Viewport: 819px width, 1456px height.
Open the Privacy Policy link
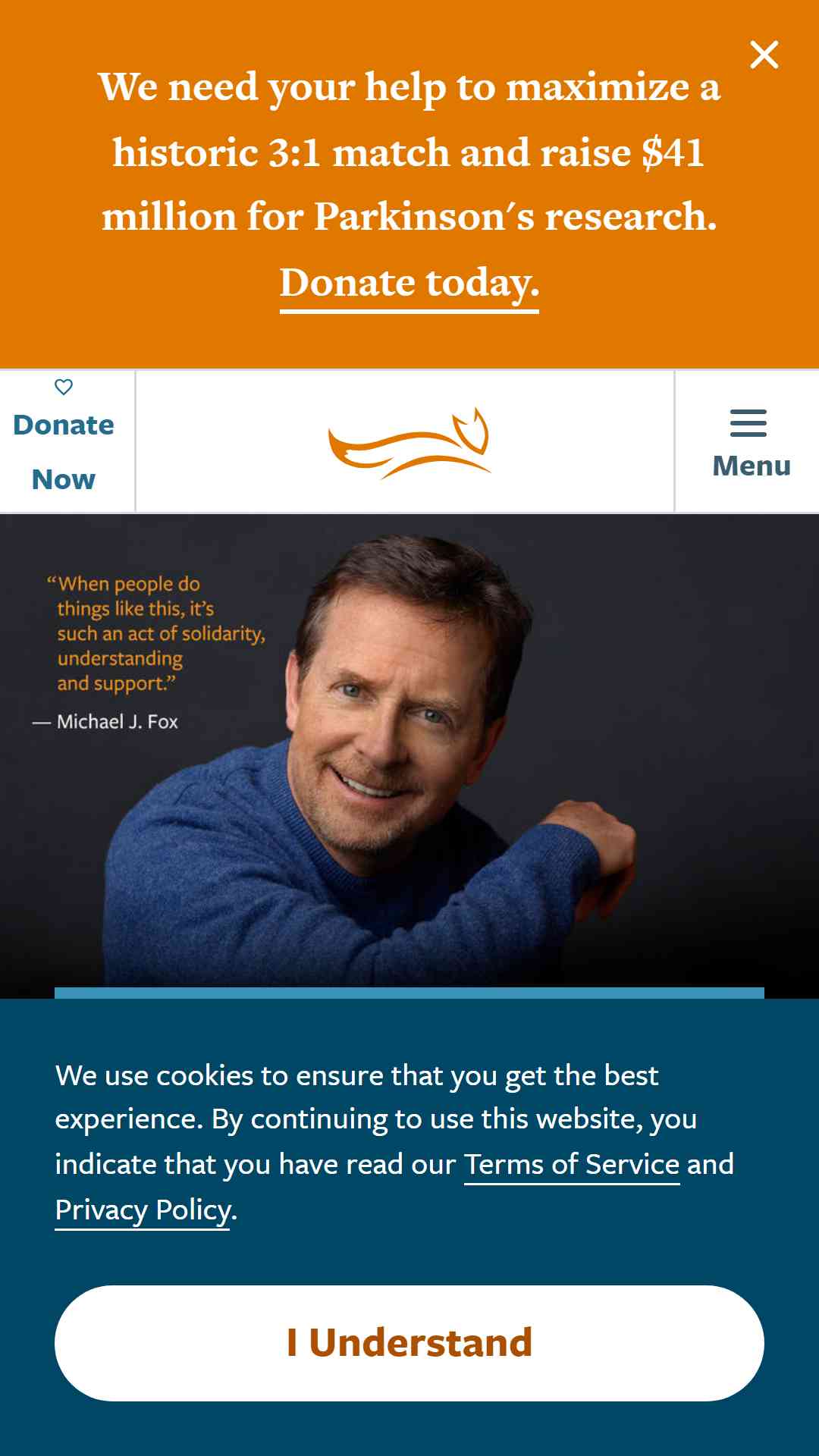pos(143,1210)
